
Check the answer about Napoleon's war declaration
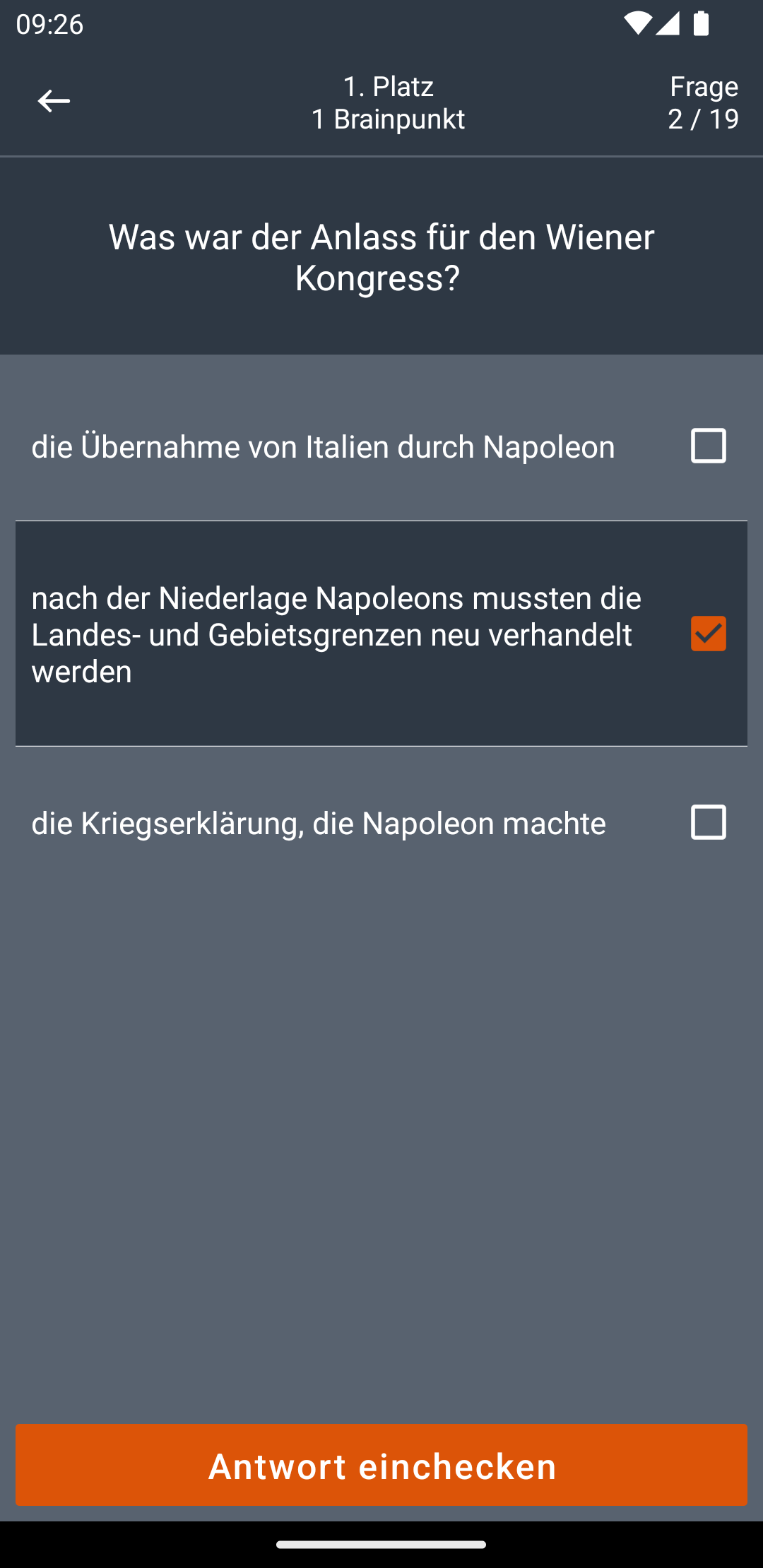[x=707, y=822]
